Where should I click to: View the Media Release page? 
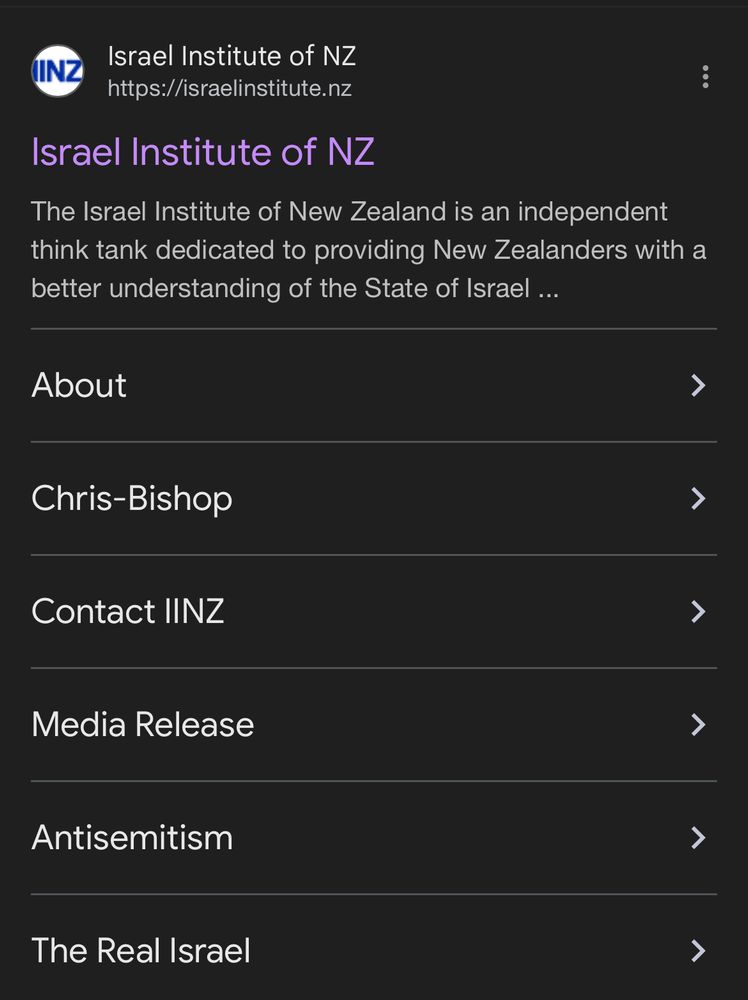(x=373, y=725)
